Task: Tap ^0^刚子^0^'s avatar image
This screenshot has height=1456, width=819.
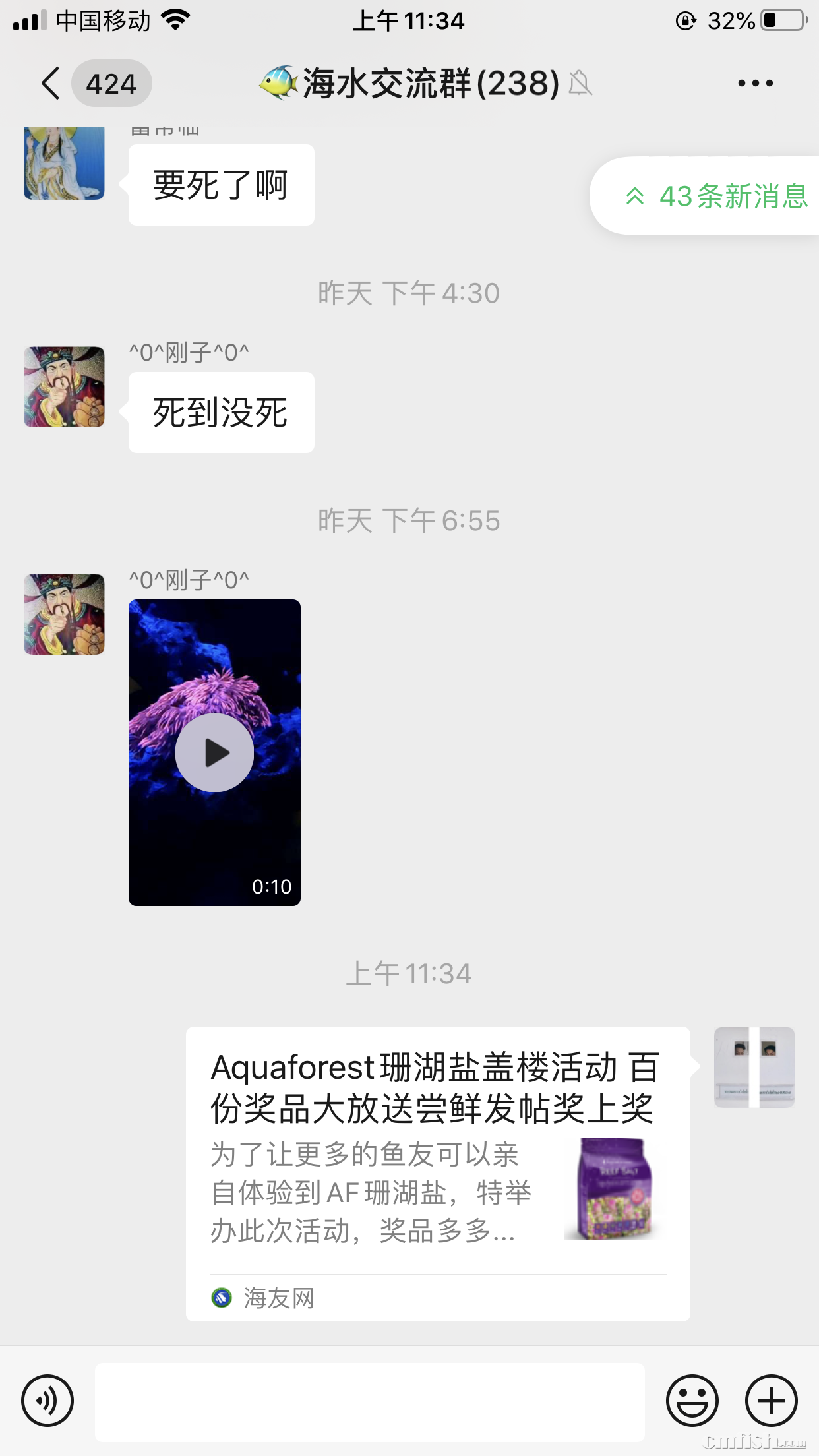Action: 63,388
